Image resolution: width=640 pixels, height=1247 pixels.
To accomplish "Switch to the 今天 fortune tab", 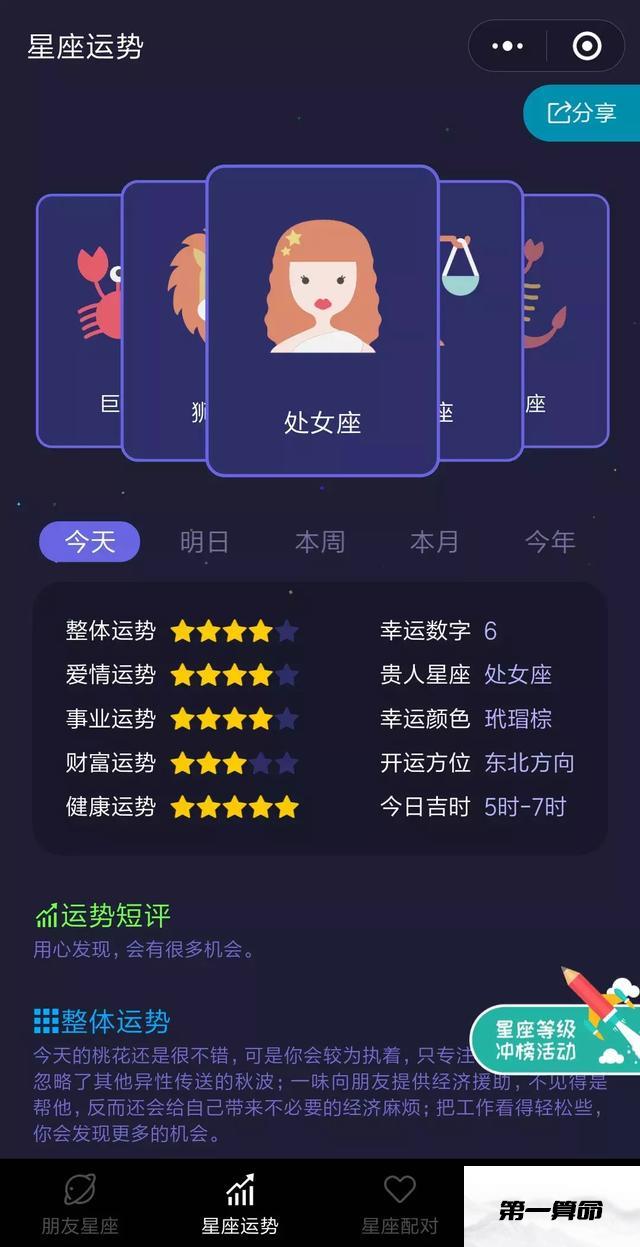I will 90,542.
